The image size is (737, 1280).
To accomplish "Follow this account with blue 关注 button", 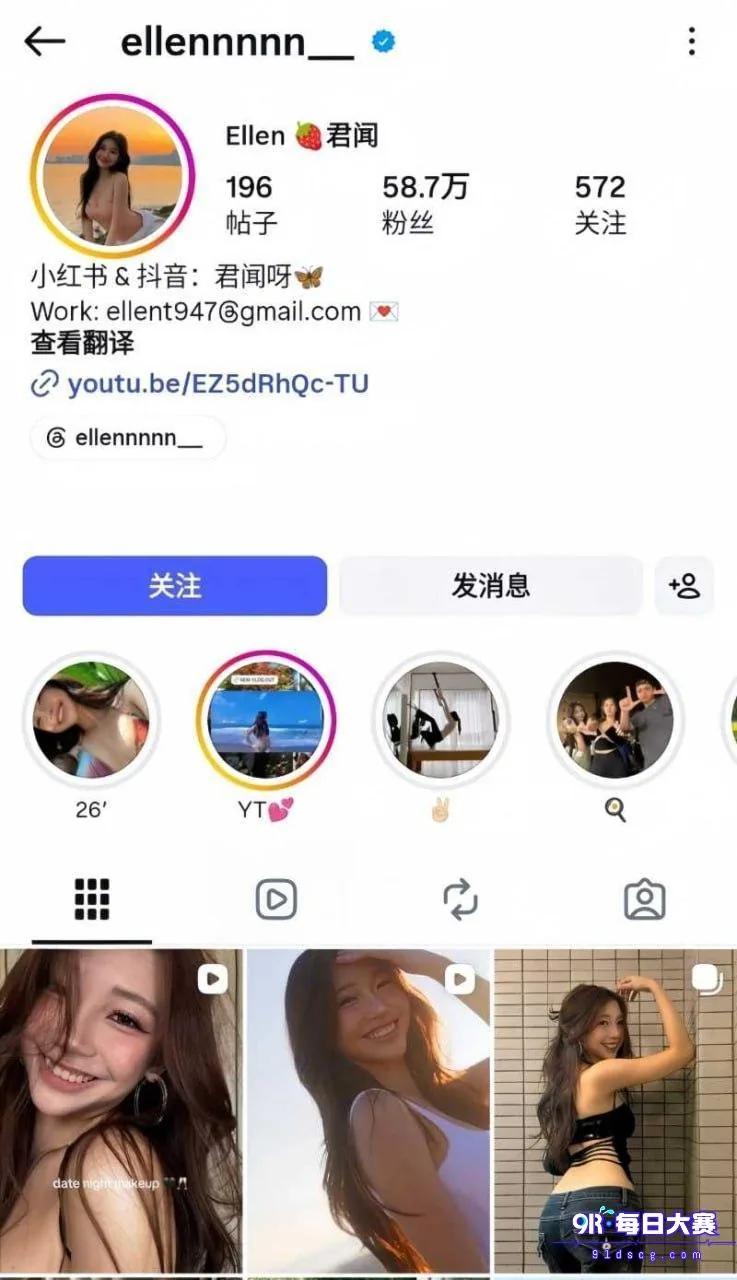I will click(175, 586).
